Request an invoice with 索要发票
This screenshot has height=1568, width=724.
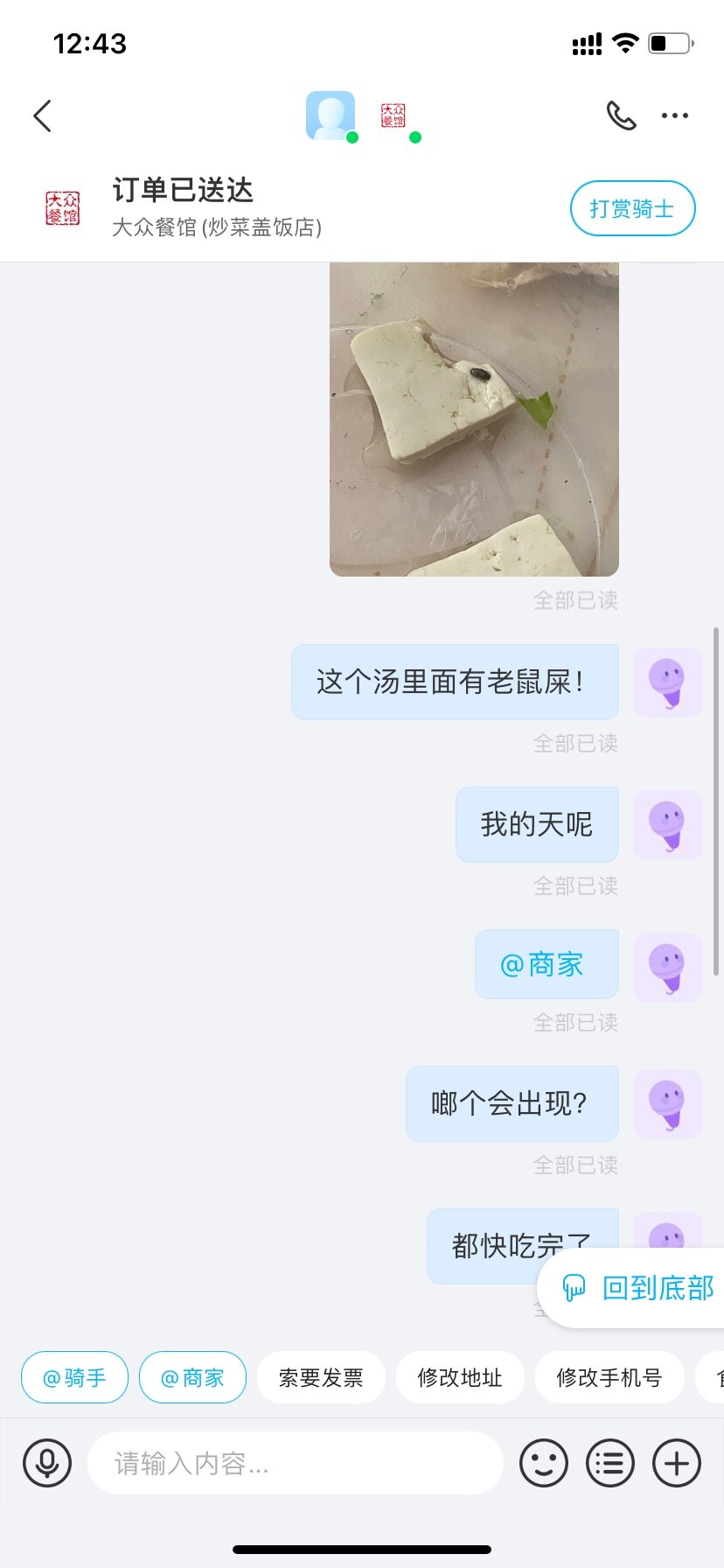(x=321, y=1378)
